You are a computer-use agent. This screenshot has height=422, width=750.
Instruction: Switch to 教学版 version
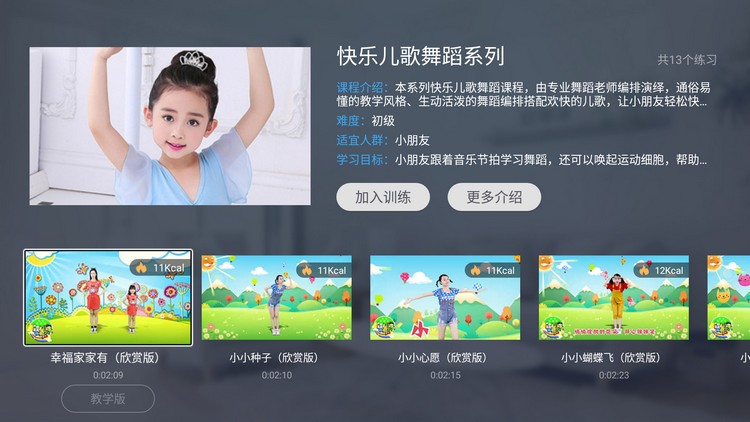108,398
